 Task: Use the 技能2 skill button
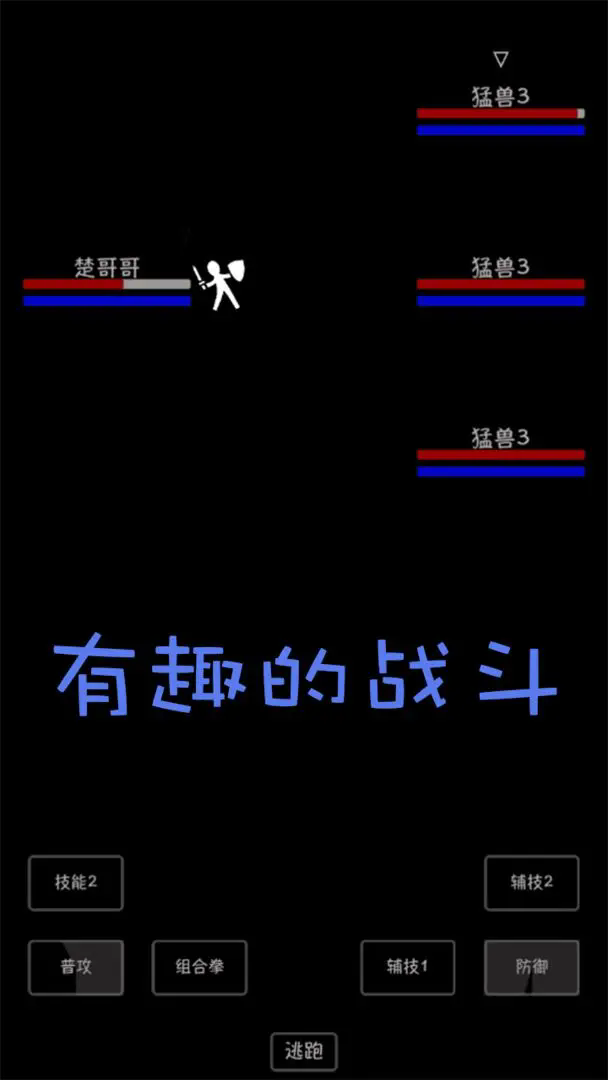[x=76, y=882]
